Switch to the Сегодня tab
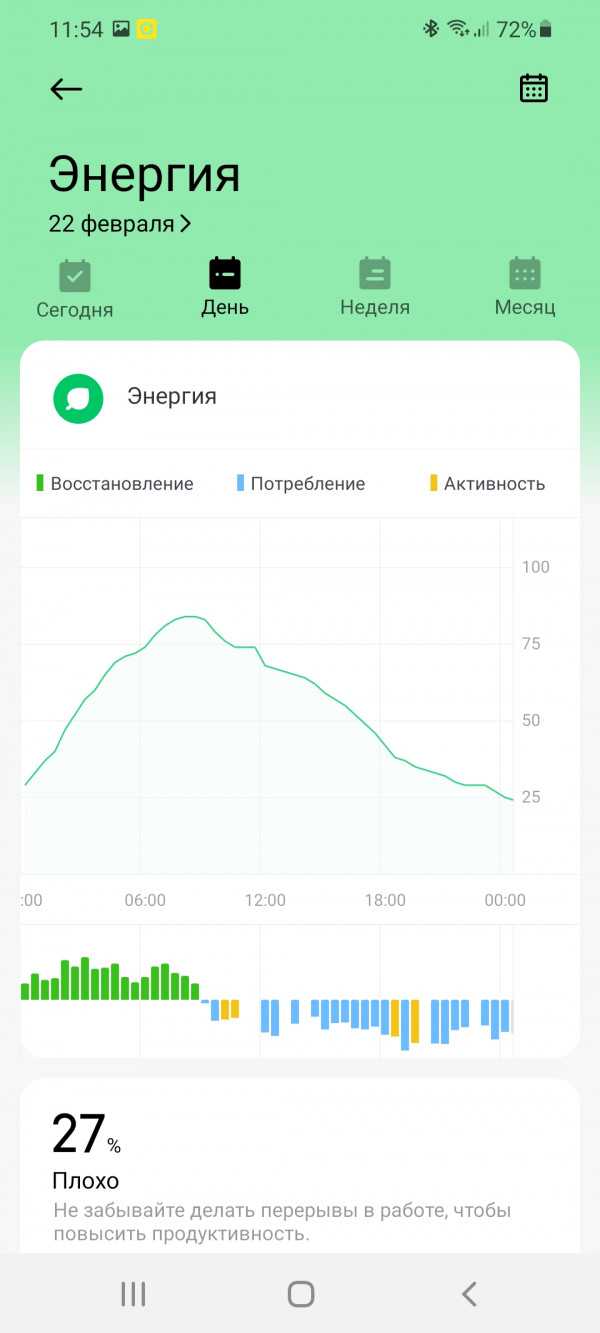The width and height of the screenshot is (600, 1333). tap(75, 289)
